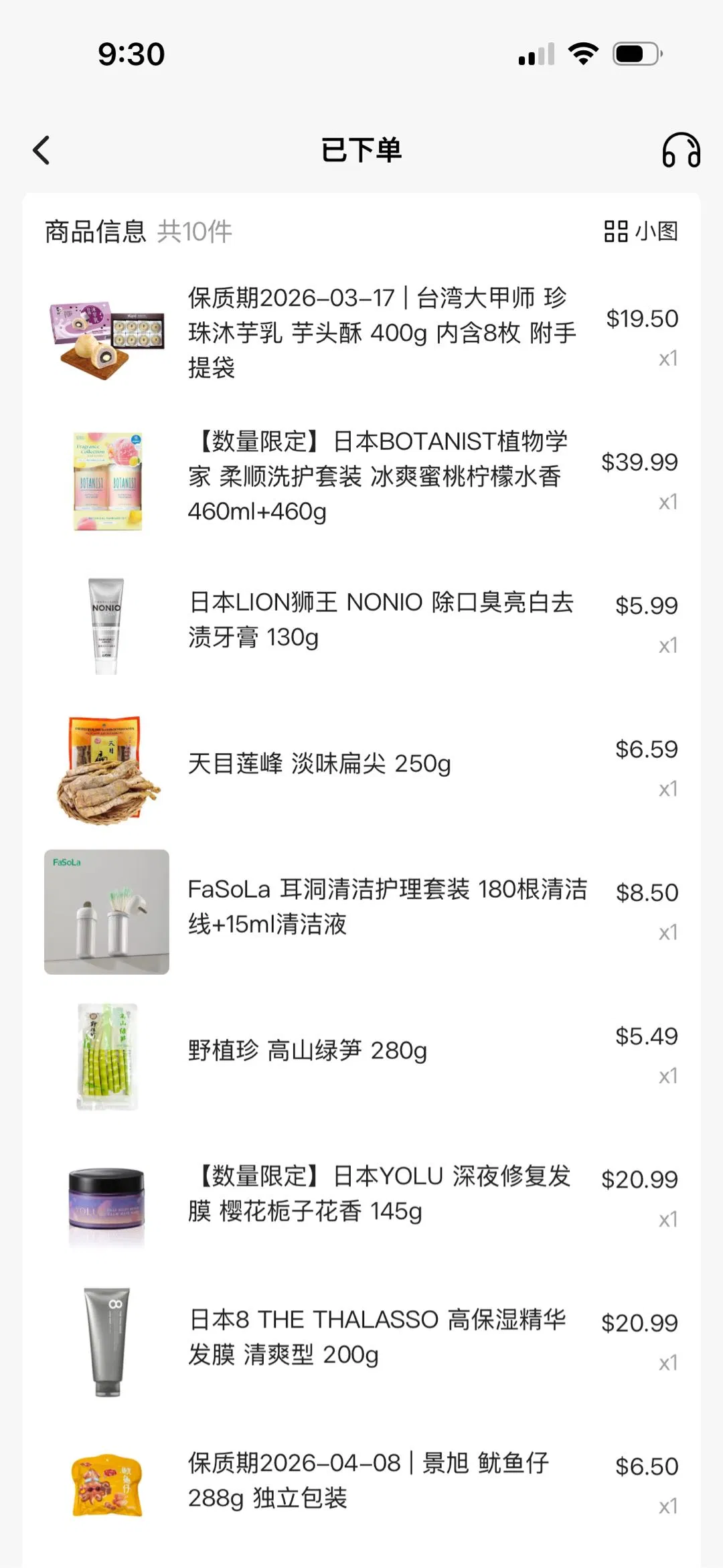Open the 台湾大甲师 芋头酥 400g item
The height and width of the screenshot is (1568, 723).
382,333
